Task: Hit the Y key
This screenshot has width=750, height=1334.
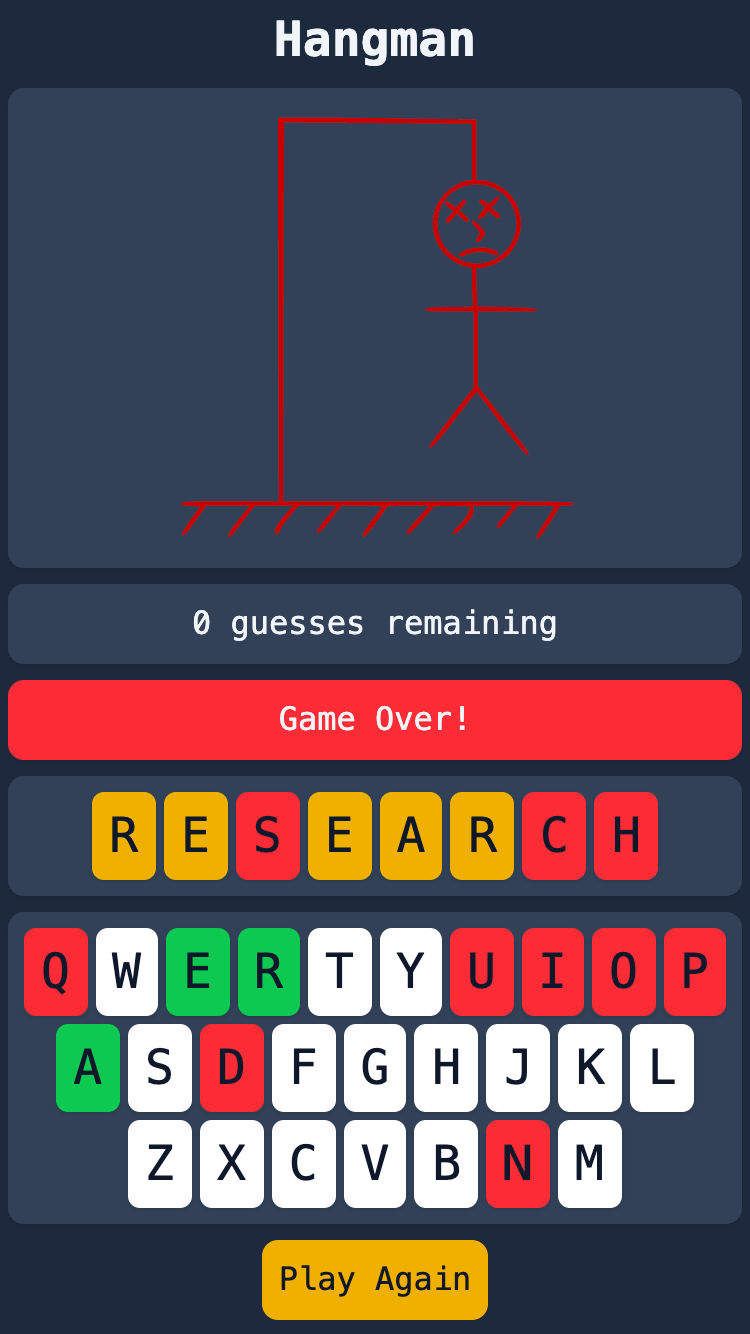Action: (411, 972)
